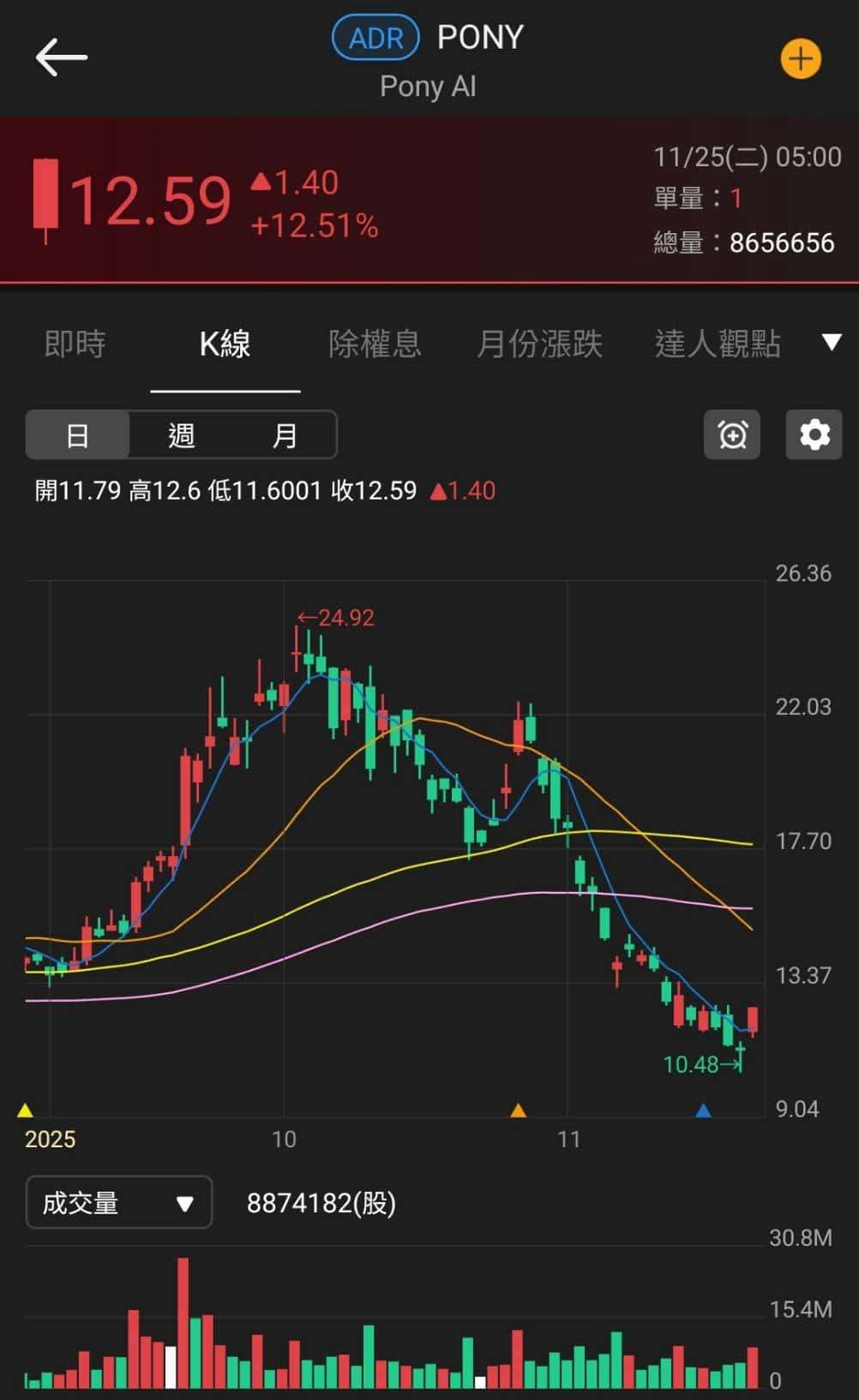Image resolution: width=859 pixels, height=1400 pixels.
Task: Select the K線 tab
Action: [x=225, y=344]
